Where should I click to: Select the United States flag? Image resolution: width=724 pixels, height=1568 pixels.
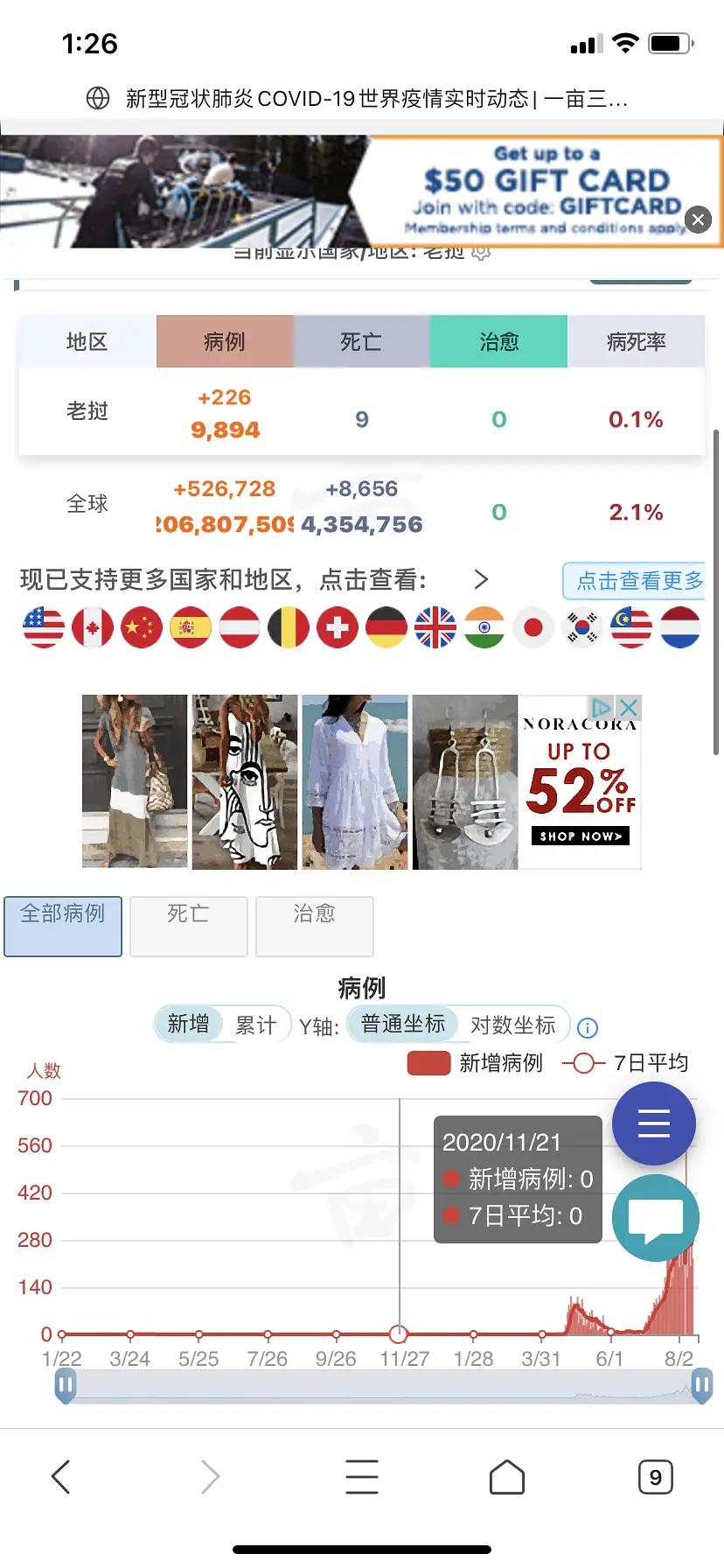pyautogui.click(x=44, y=627)
